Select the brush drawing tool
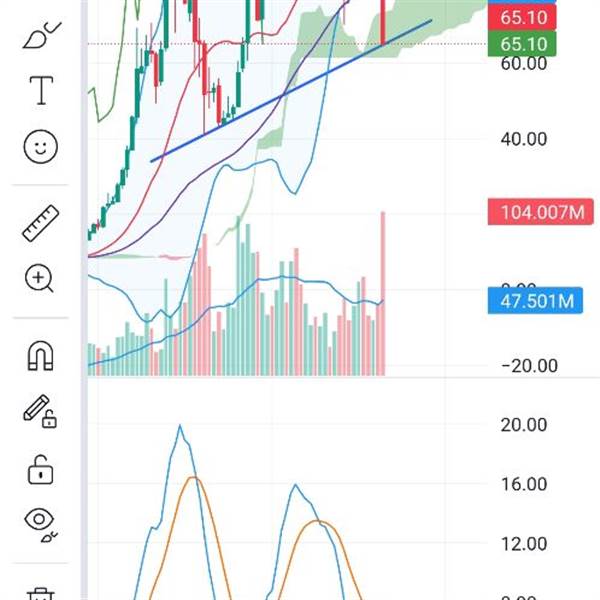The height and width of the screenshot is (600, 600). point(39,37)
